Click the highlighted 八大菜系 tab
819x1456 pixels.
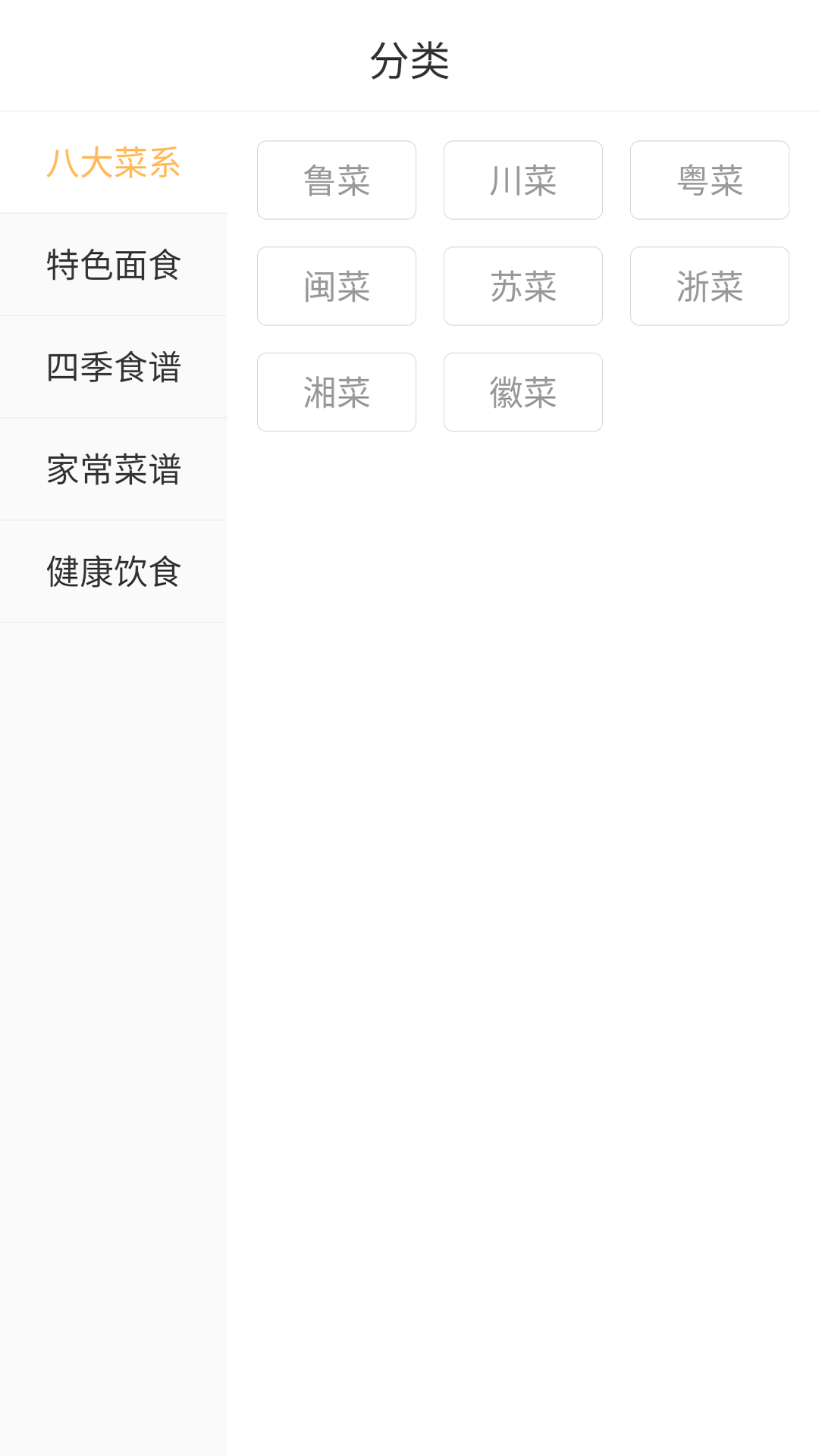click(x=114, y=162)
